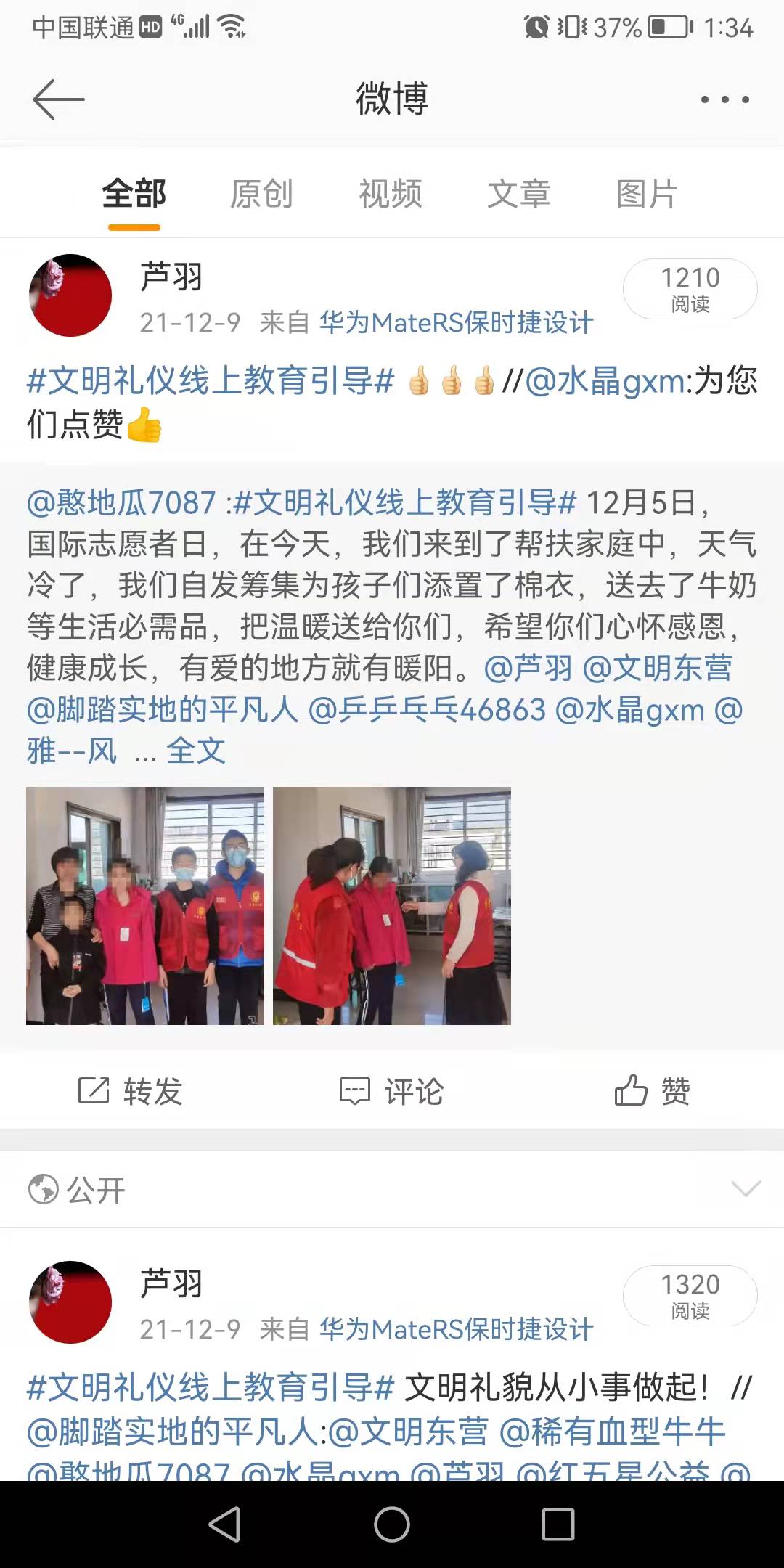Expand the 公开 visibility chevron
The width and height of the screenshot is (784, 1568).
[746, 1188]
